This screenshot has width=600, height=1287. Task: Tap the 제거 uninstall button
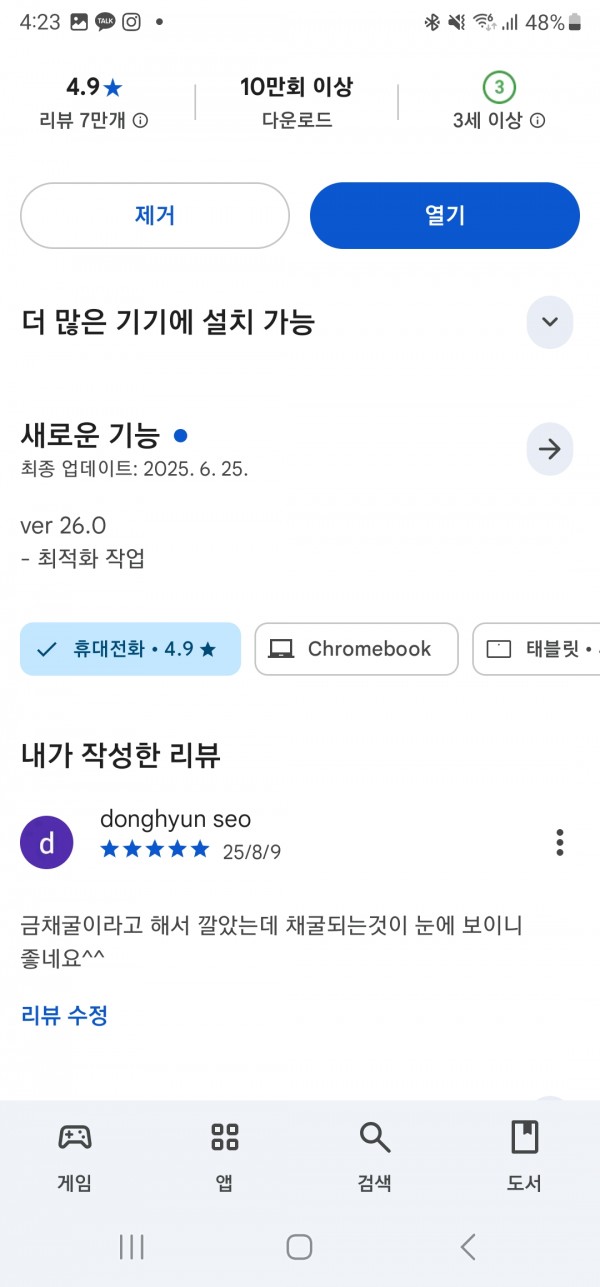pos(155,215)
